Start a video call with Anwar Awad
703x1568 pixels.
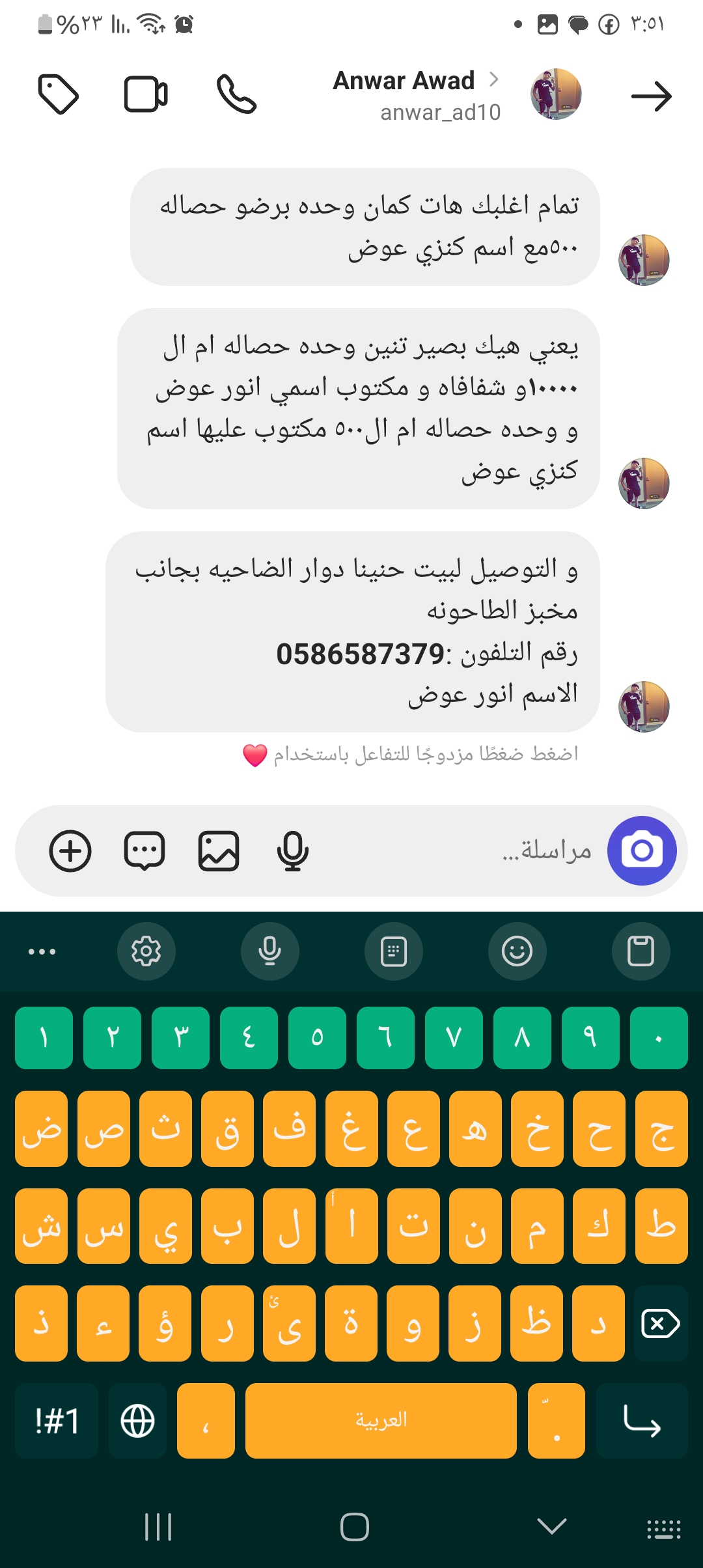(x=146, y=94)
